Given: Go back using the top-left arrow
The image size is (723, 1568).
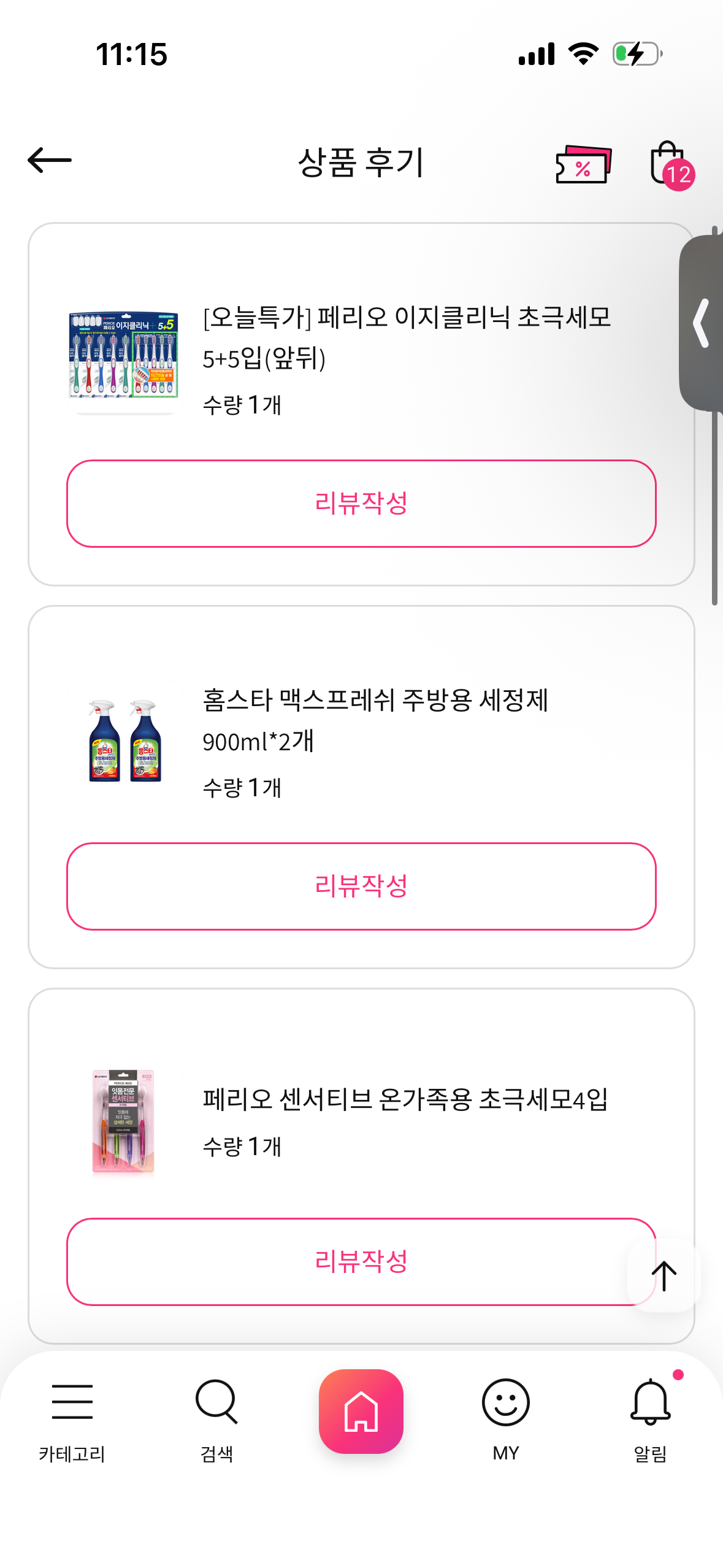Looking at the screenshot, I should coord(50,161).
